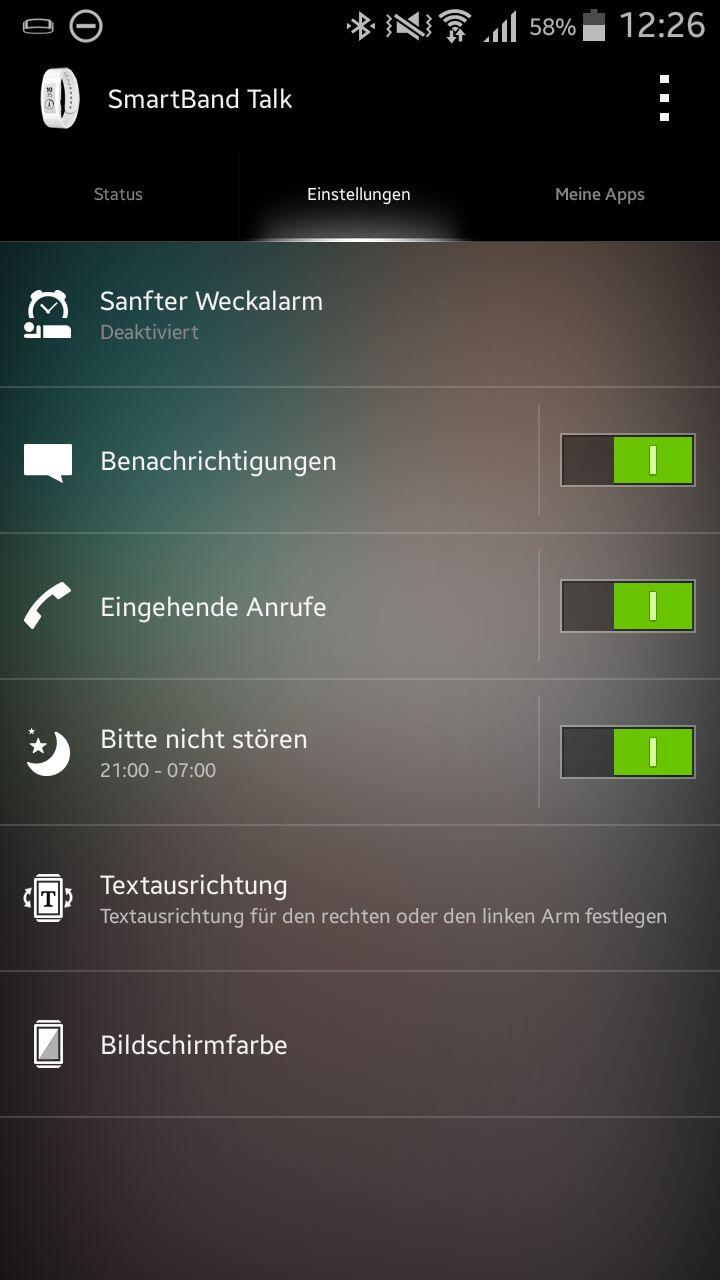Switch to the Status tab

118,194
